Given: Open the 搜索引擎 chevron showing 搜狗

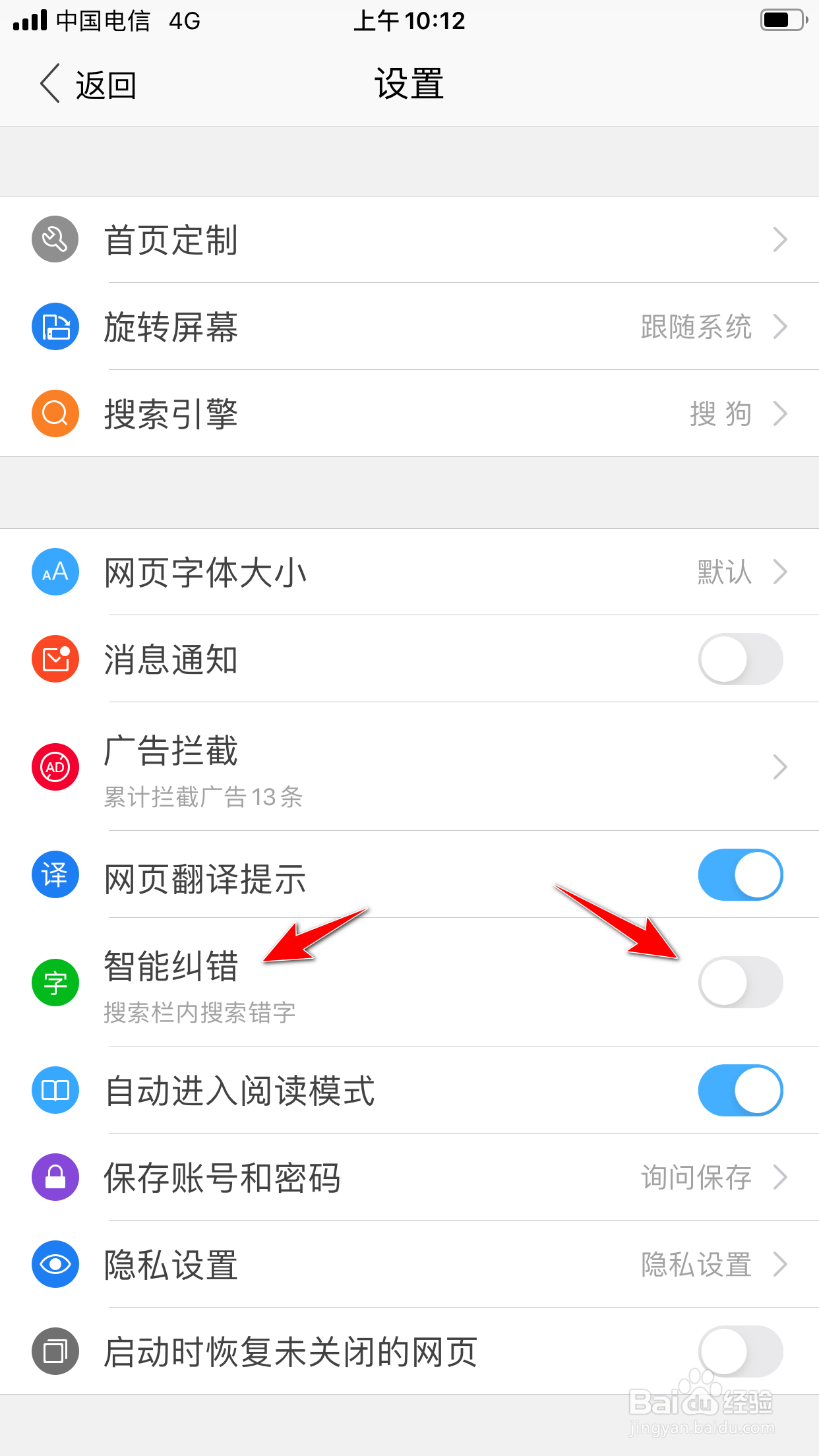Looking at the screenshot, I should [x=780, y=413].
